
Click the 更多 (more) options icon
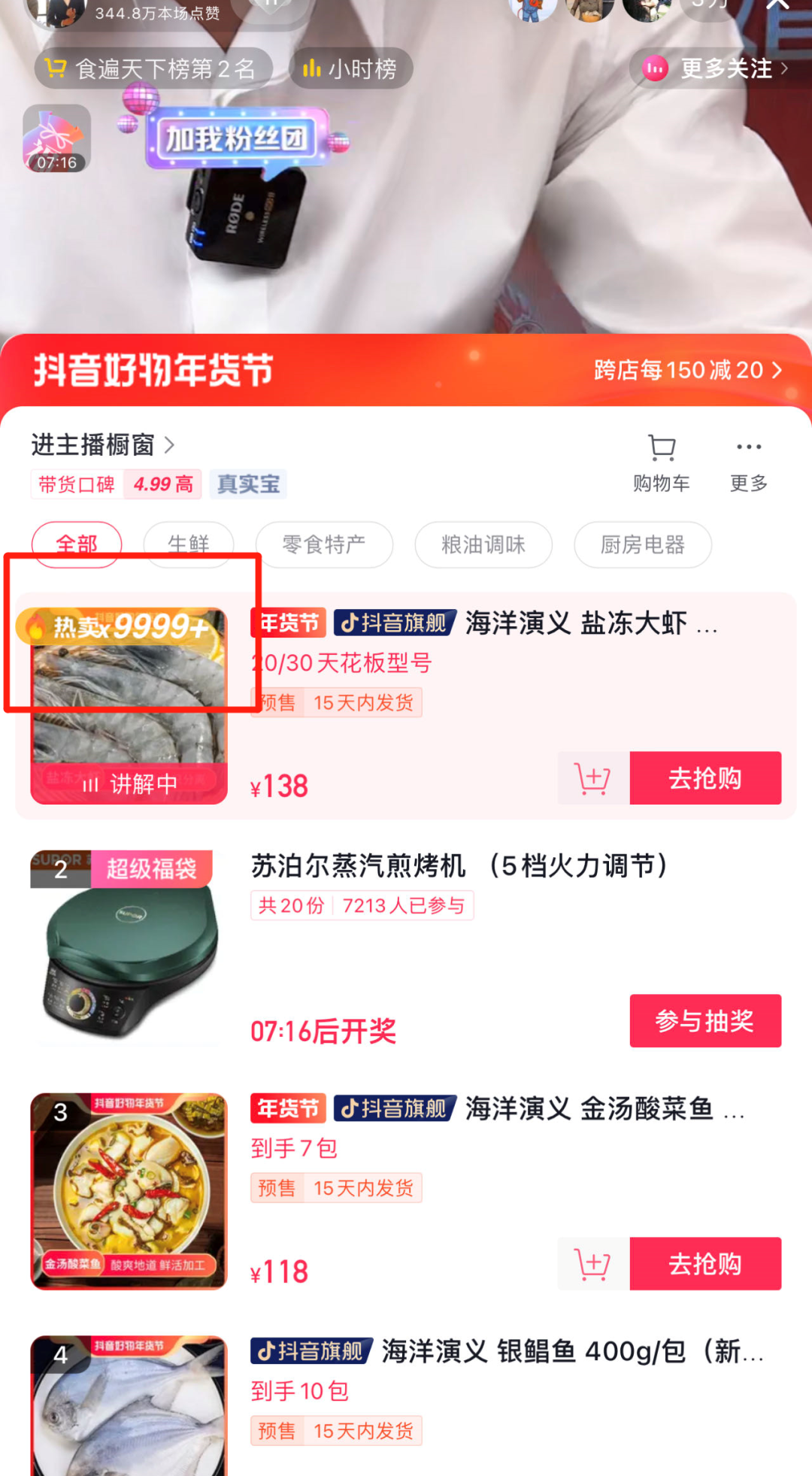pyautogui.click(x=747, y=459)
